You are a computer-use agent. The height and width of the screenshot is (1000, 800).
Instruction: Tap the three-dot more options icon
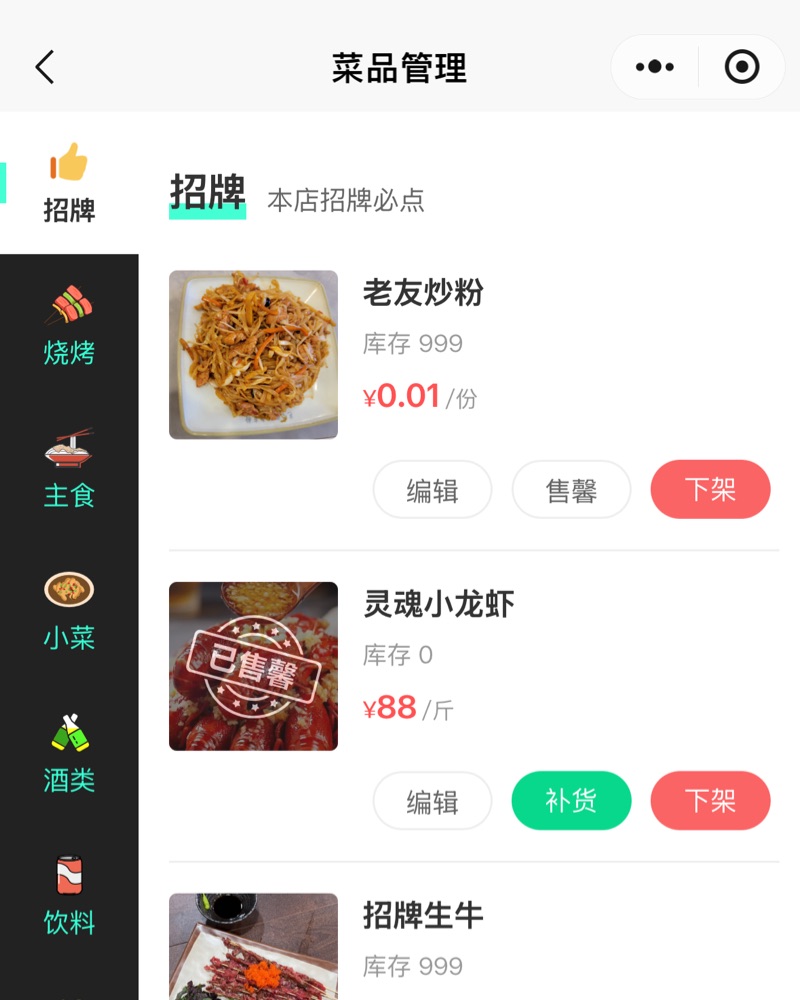coord(654,66)
